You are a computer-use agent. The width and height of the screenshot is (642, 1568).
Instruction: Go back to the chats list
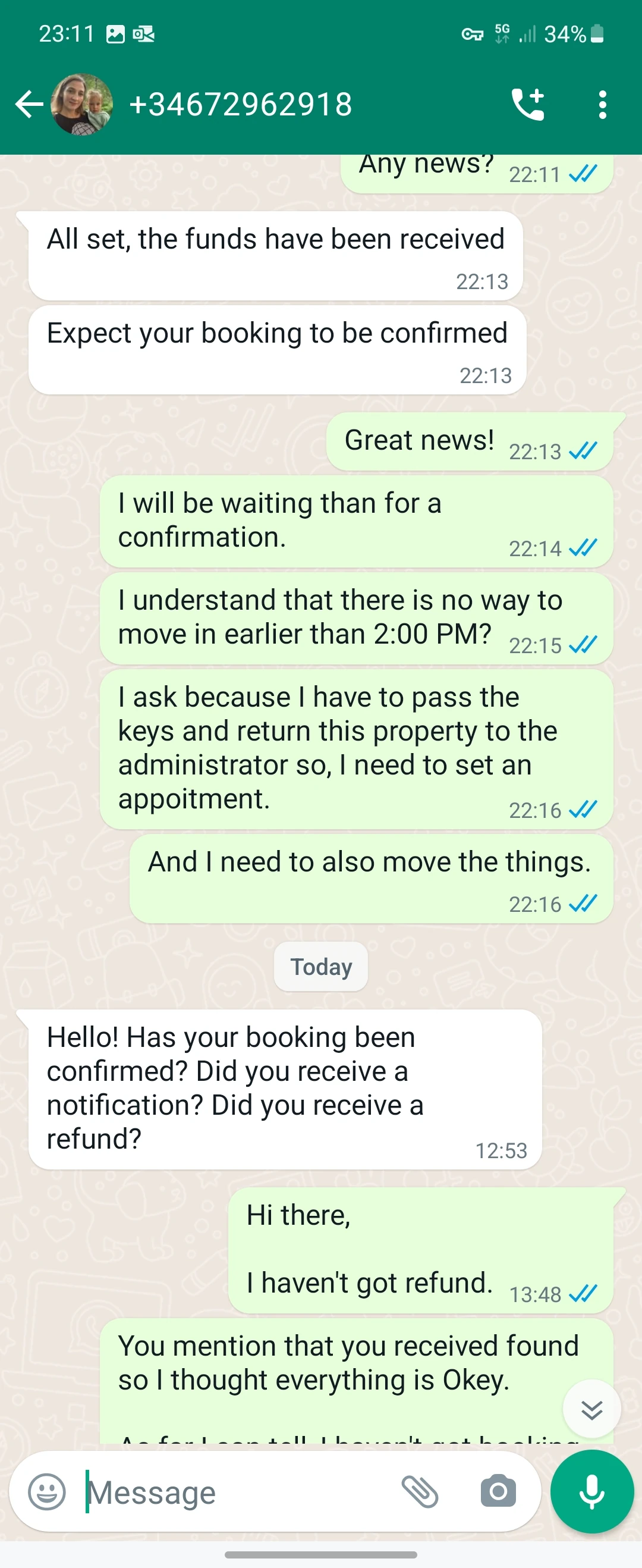point(28,104)
